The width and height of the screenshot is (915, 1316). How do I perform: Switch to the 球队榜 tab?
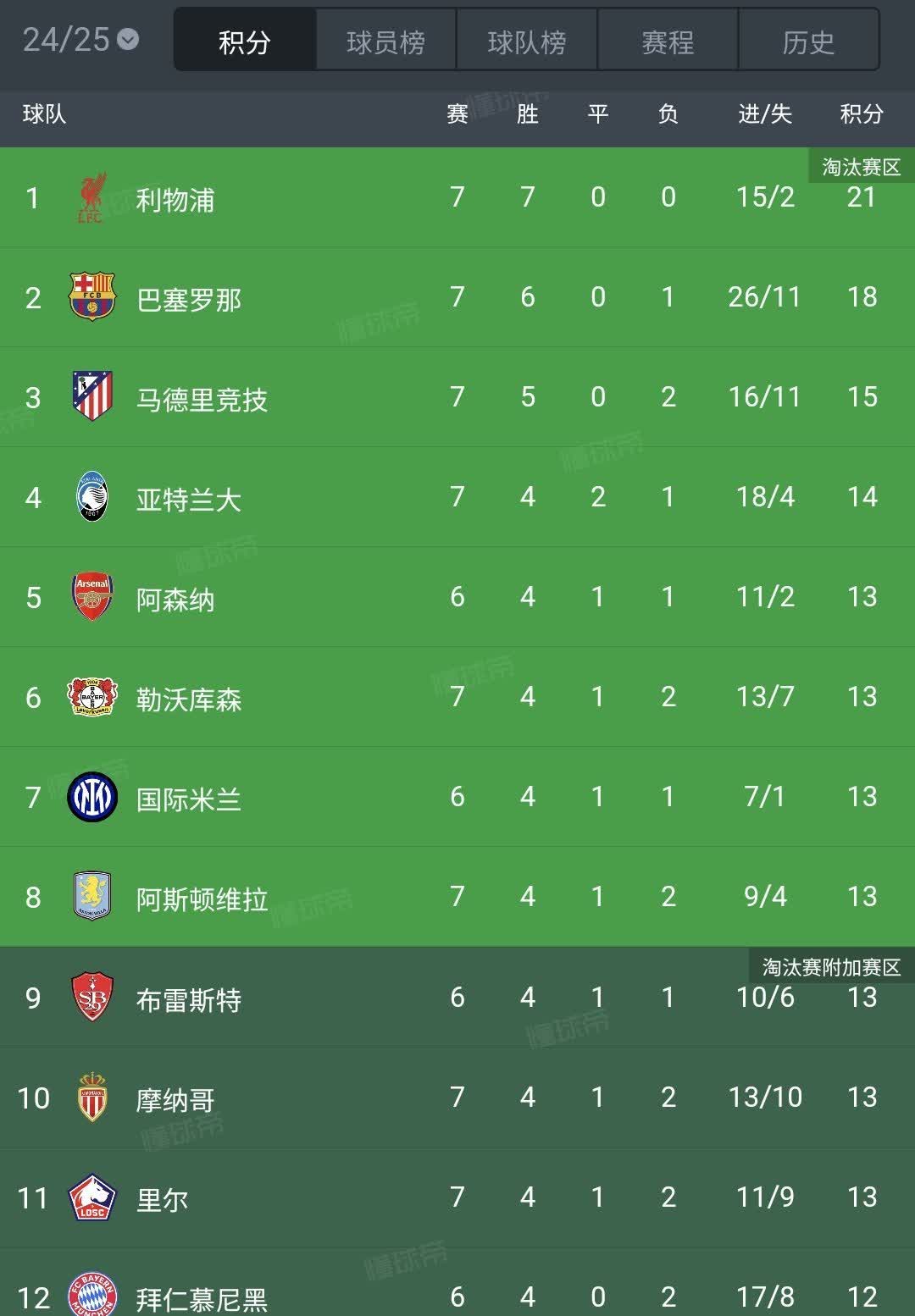pos(527,41)
